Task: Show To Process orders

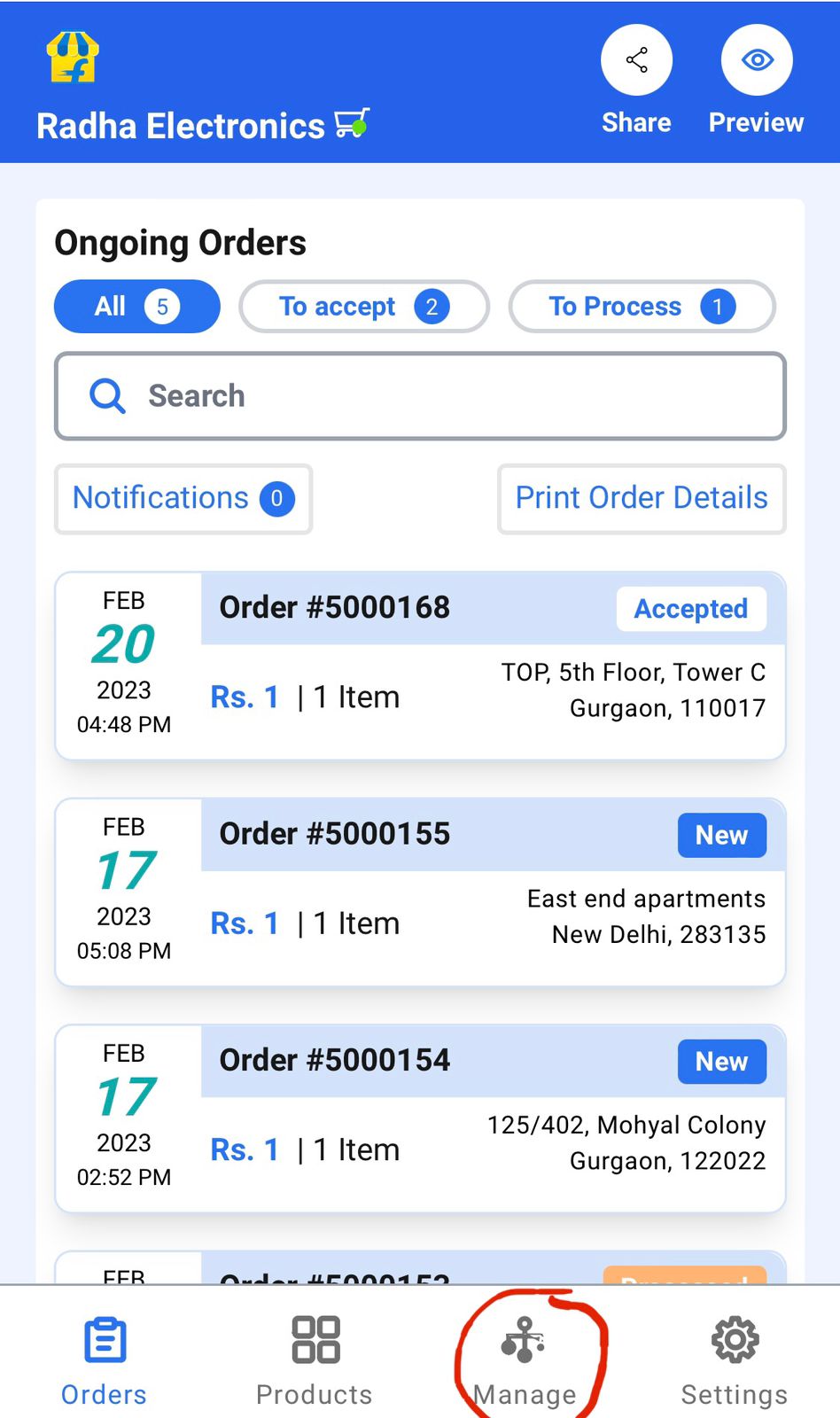Action: [642, 307]
